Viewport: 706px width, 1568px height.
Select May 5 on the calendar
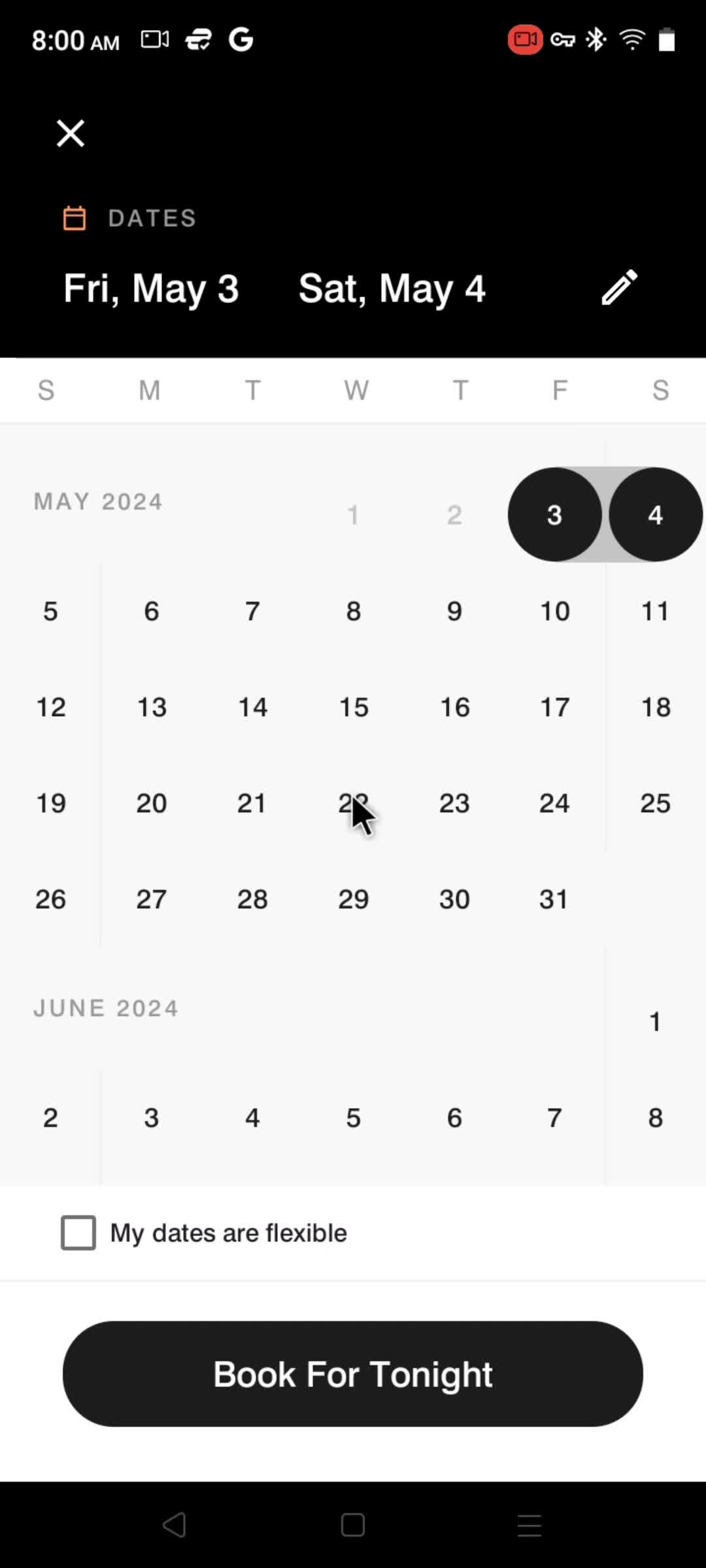50,612
